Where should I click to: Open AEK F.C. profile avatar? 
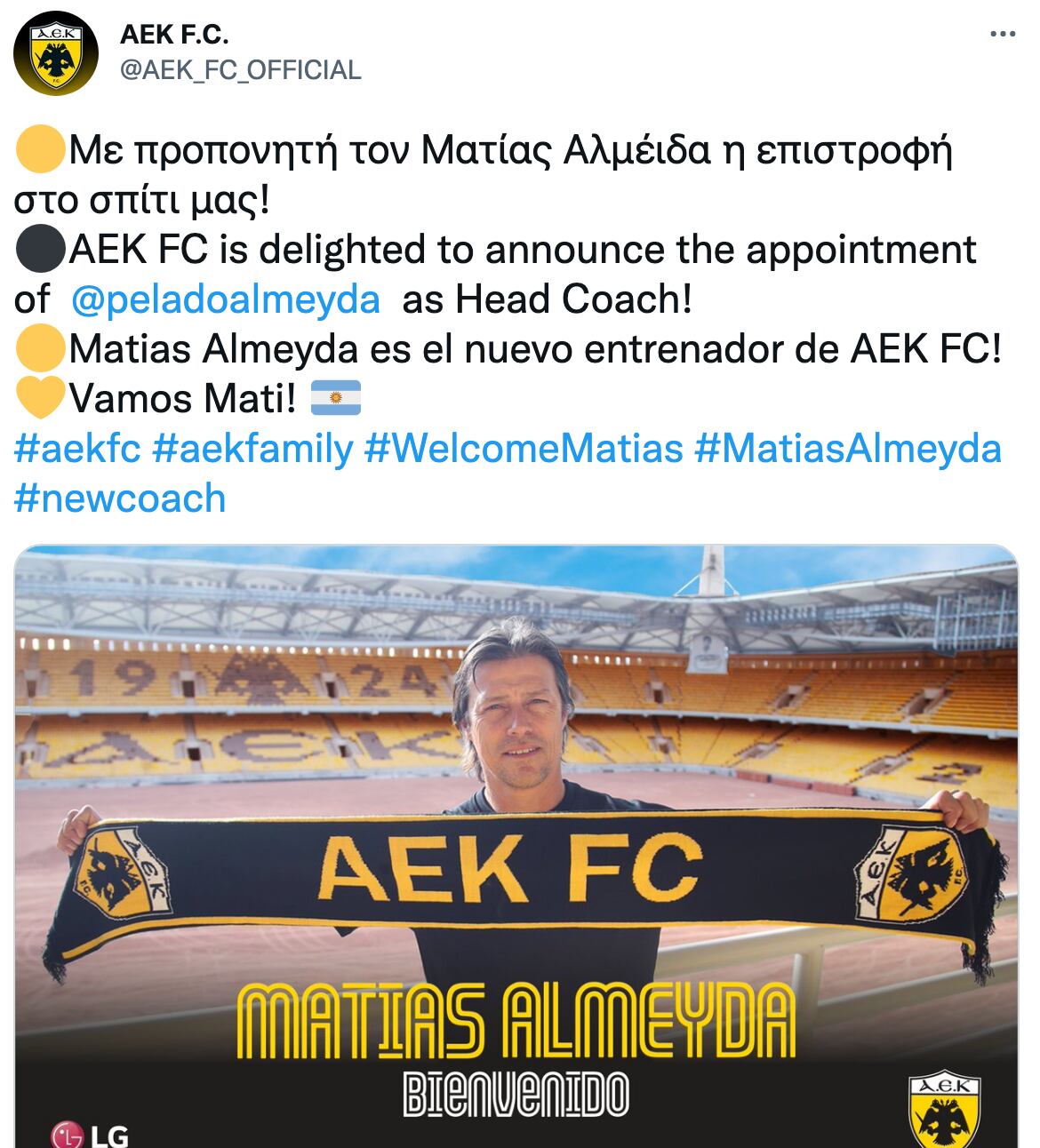tap(56, 53)
